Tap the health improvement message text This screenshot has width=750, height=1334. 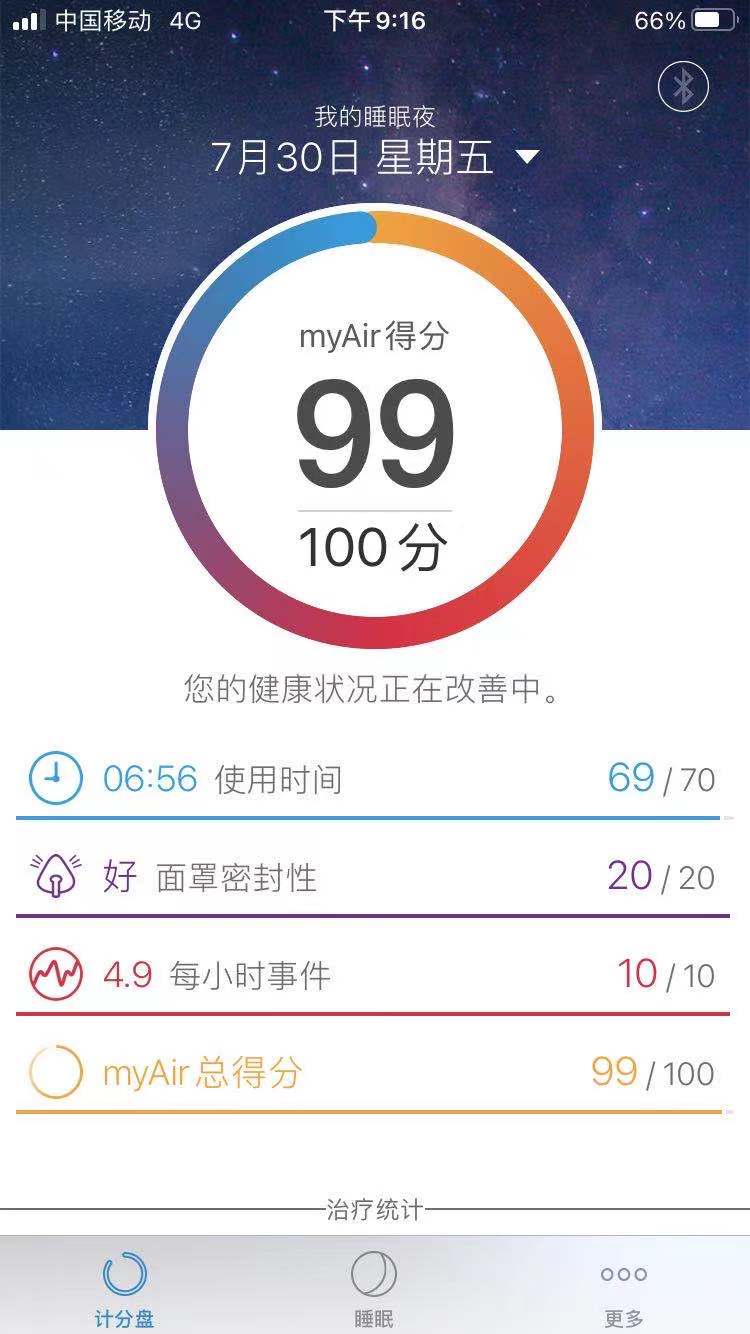375,686
